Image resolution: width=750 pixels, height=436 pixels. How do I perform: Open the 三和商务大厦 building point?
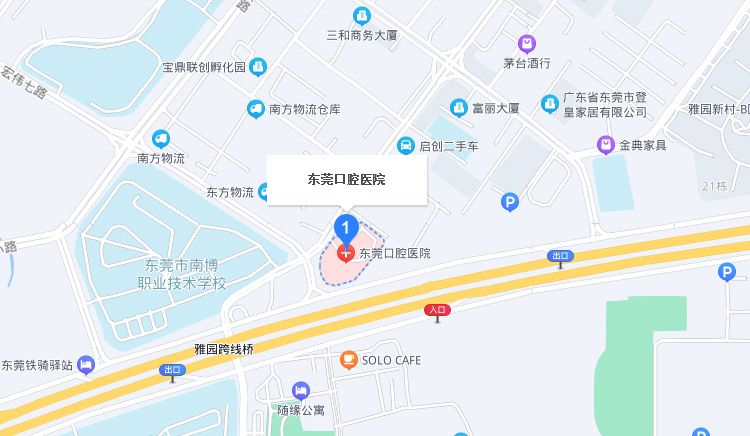[362, 16]
